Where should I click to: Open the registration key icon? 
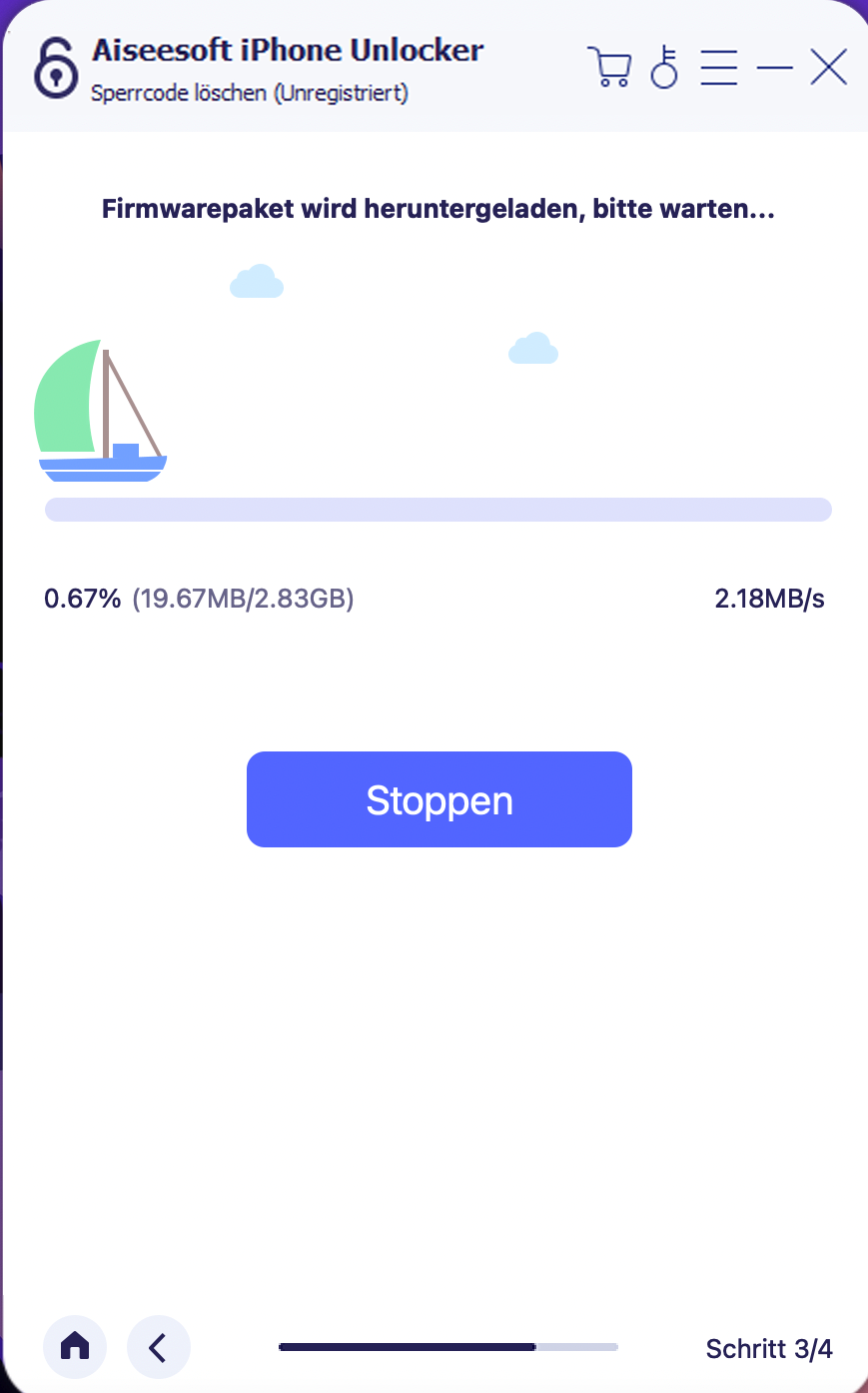point(664,68)
